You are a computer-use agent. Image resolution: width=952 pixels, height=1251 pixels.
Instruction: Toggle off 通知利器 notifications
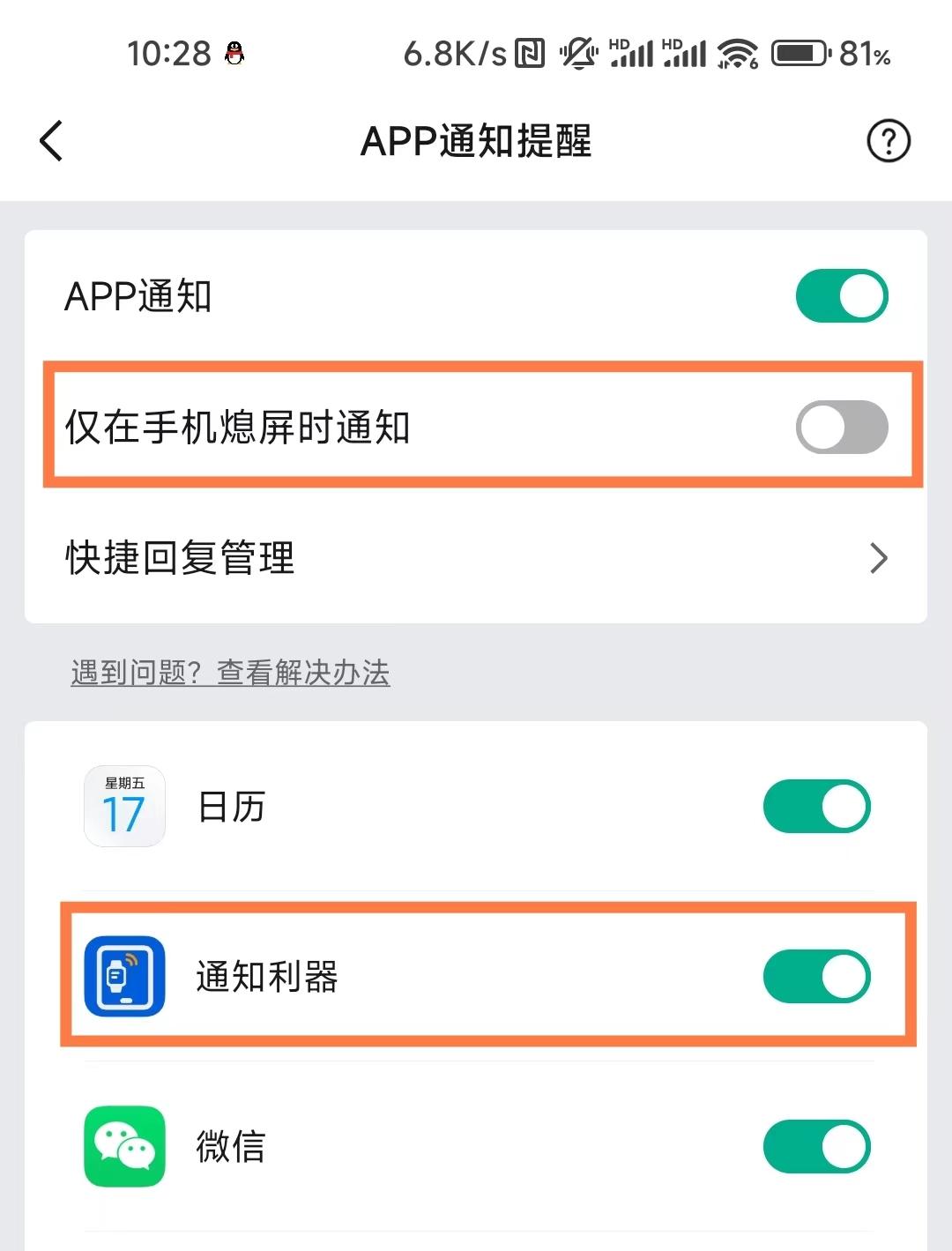coord(816,977)
